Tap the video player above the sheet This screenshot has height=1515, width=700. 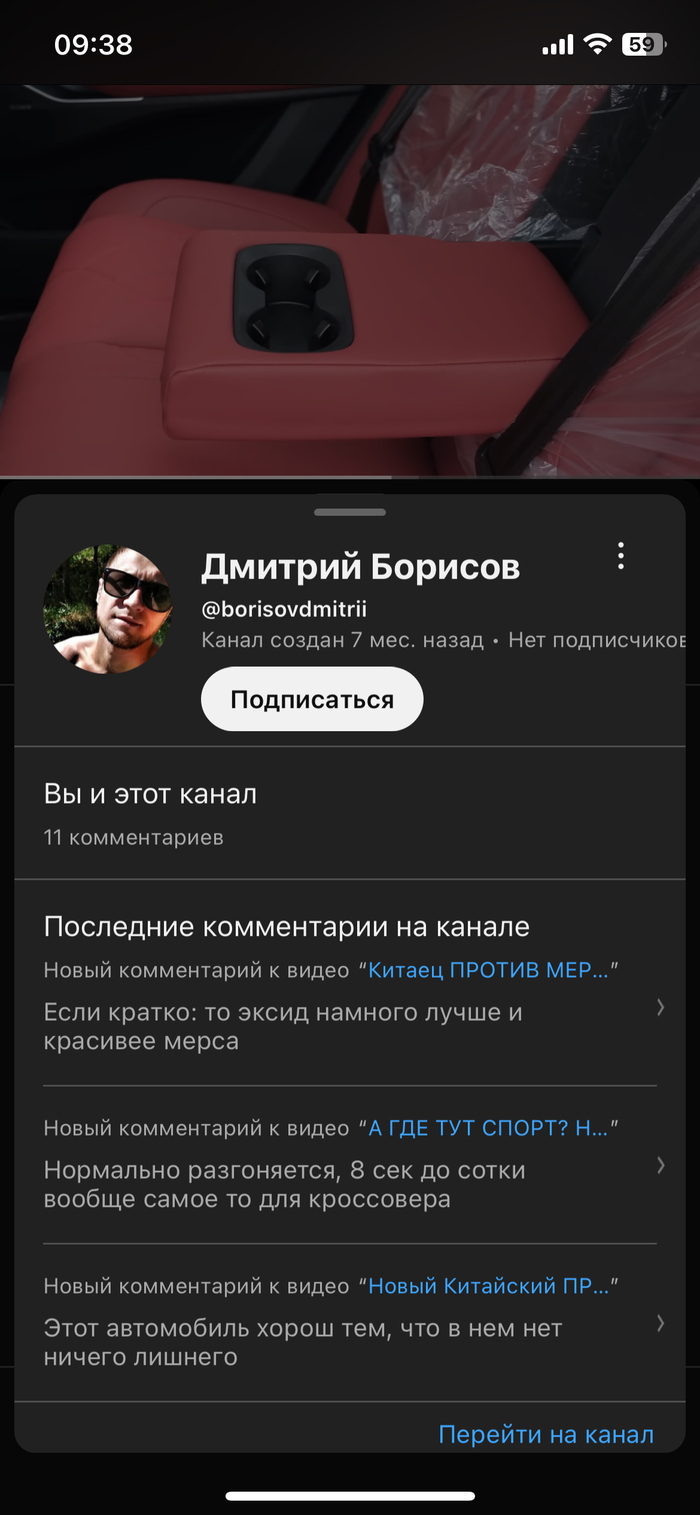[x=350, y=280]
